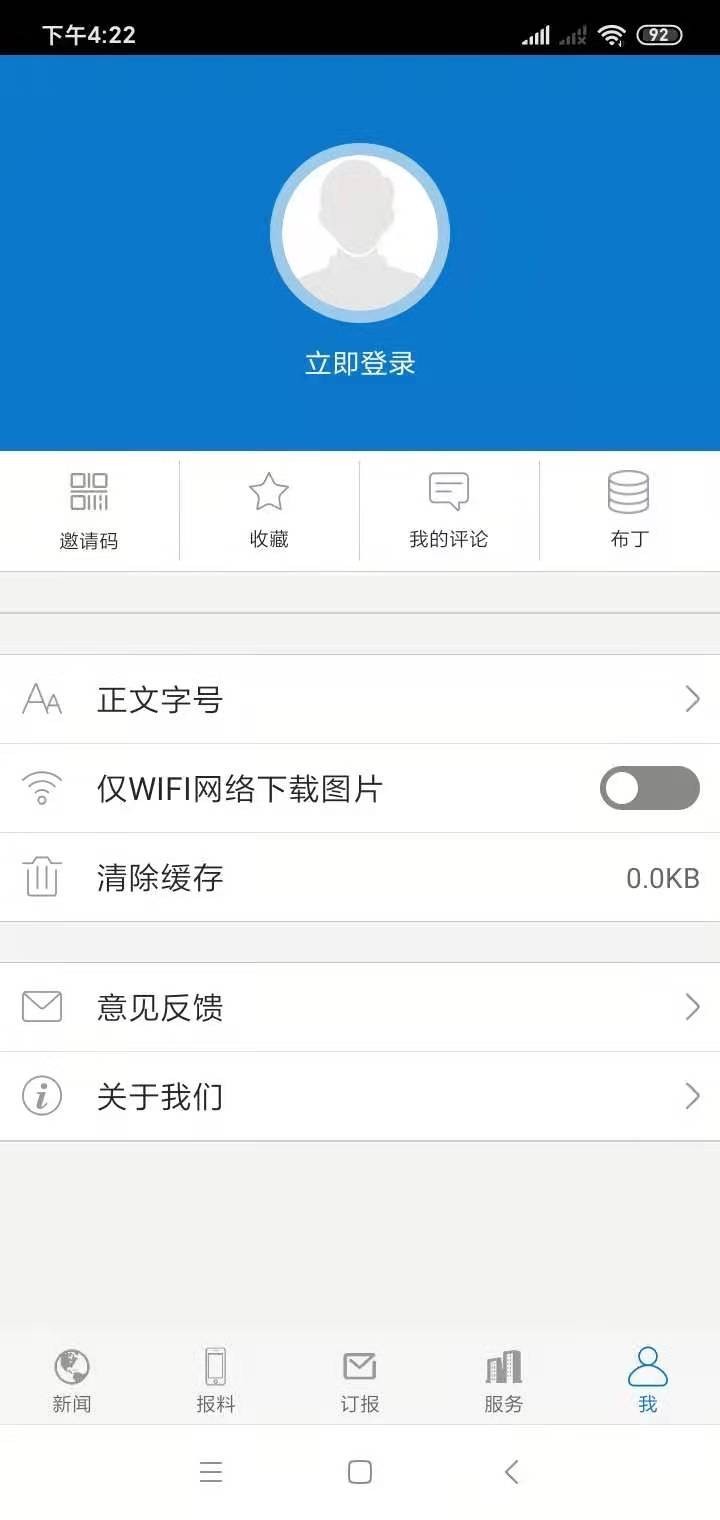Open the 邀请码 invitation code
The height and width of the screenshot is (1520, 720).
coord(89,510)
